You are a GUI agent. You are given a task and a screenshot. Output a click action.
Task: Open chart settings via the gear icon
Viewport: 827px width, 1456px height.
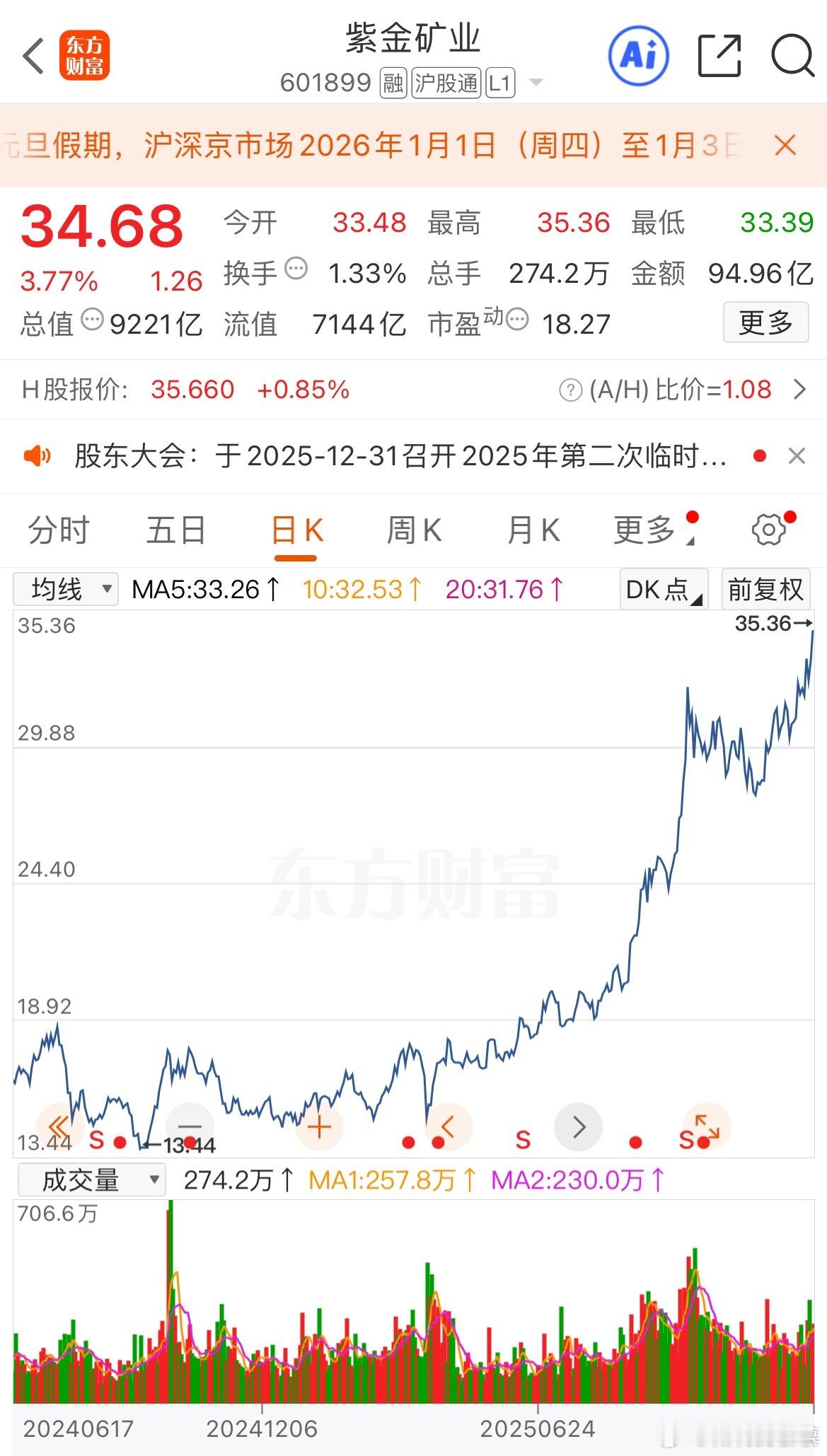click(x=770, y=529)
